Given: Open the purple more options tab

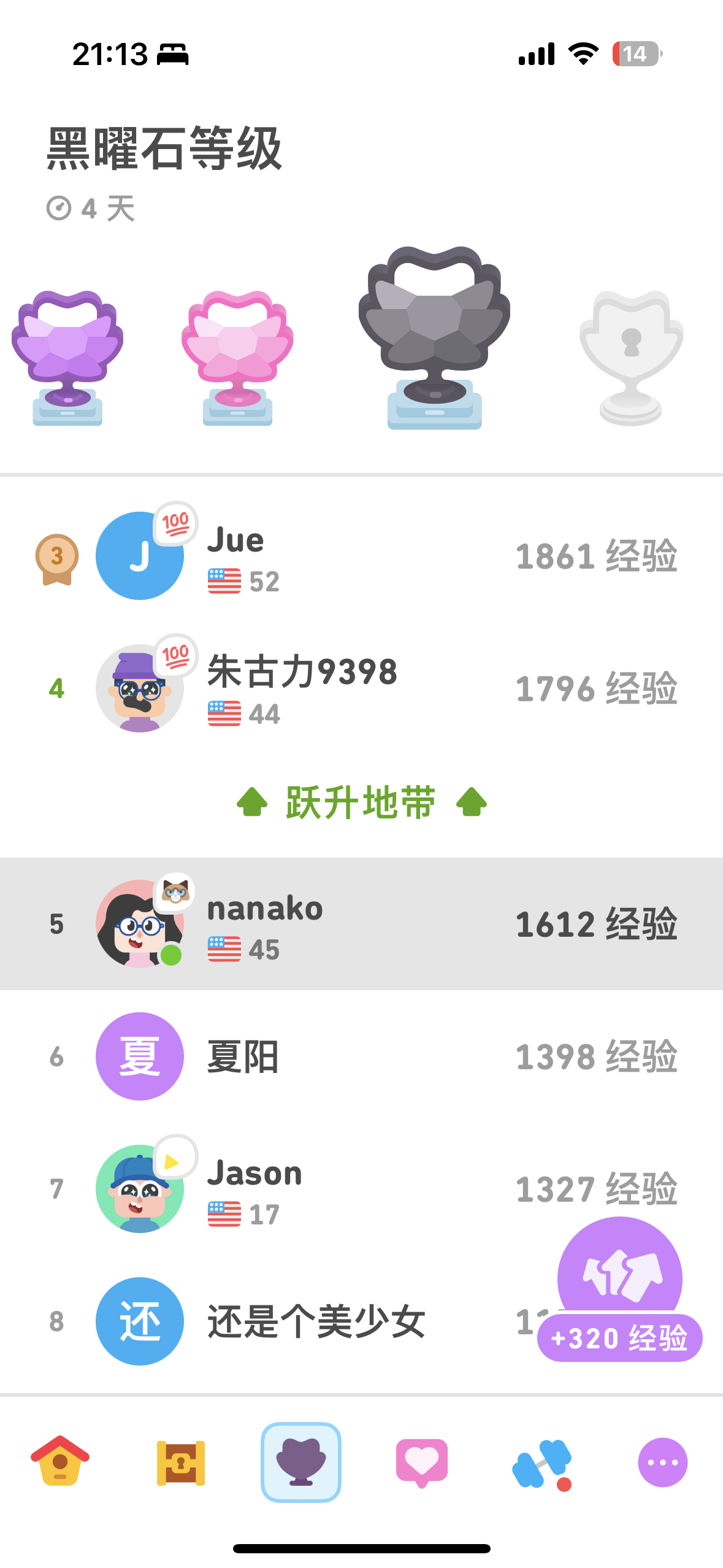Looking at the screenshot, I should coord(662,1462).
